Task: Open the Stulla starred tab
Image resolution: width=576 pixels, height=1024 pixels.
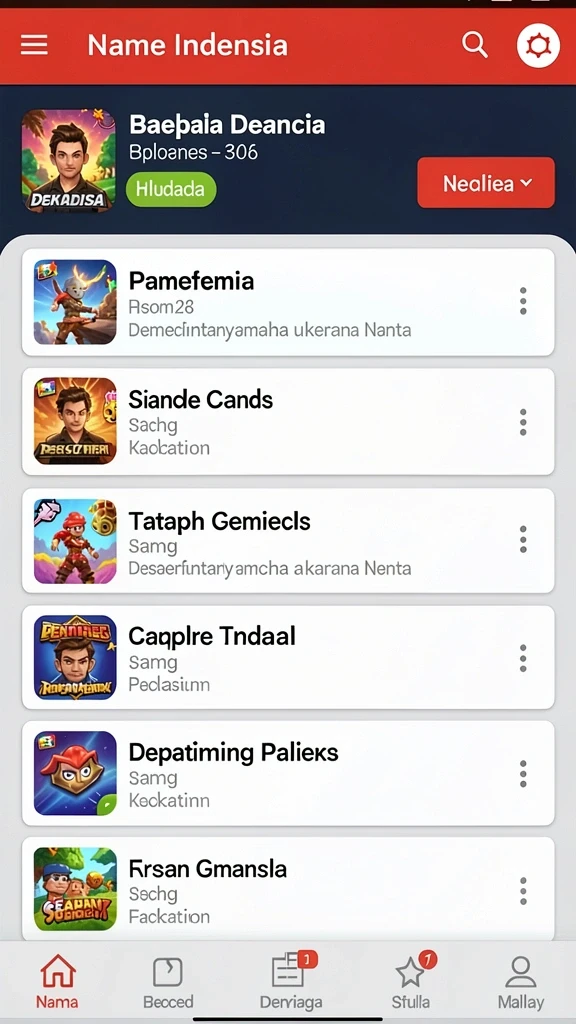Action: coord(411,982)
